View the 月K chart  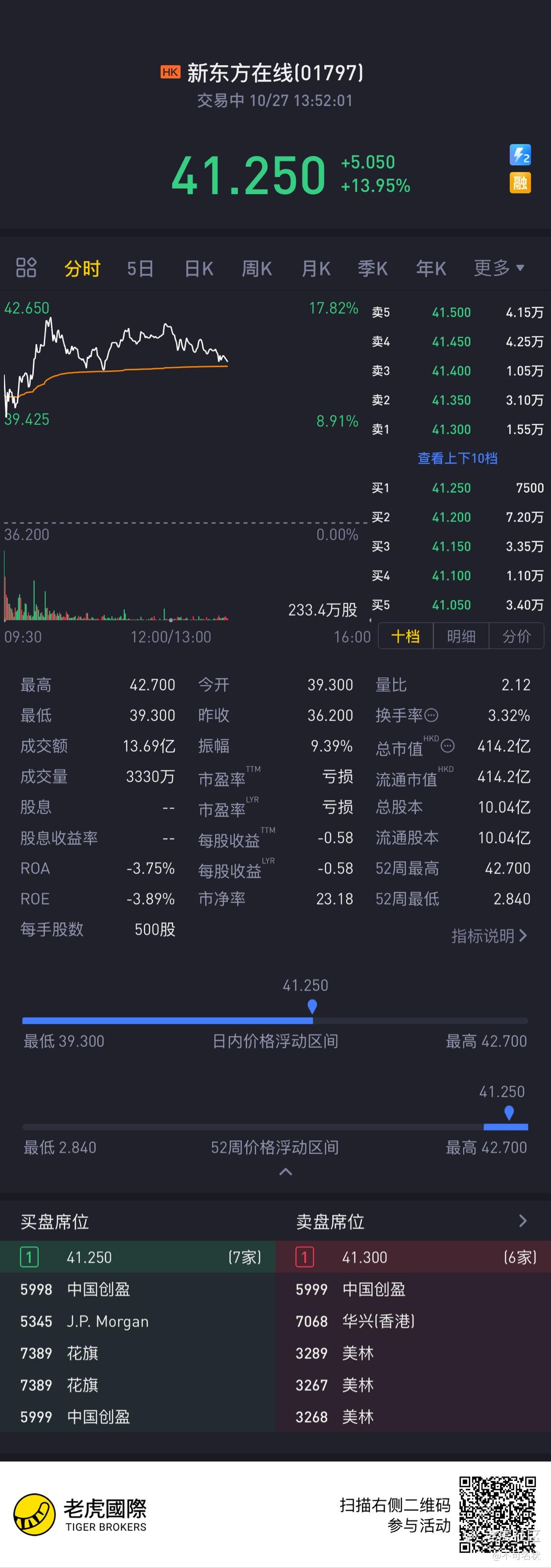tap(316, 268)
